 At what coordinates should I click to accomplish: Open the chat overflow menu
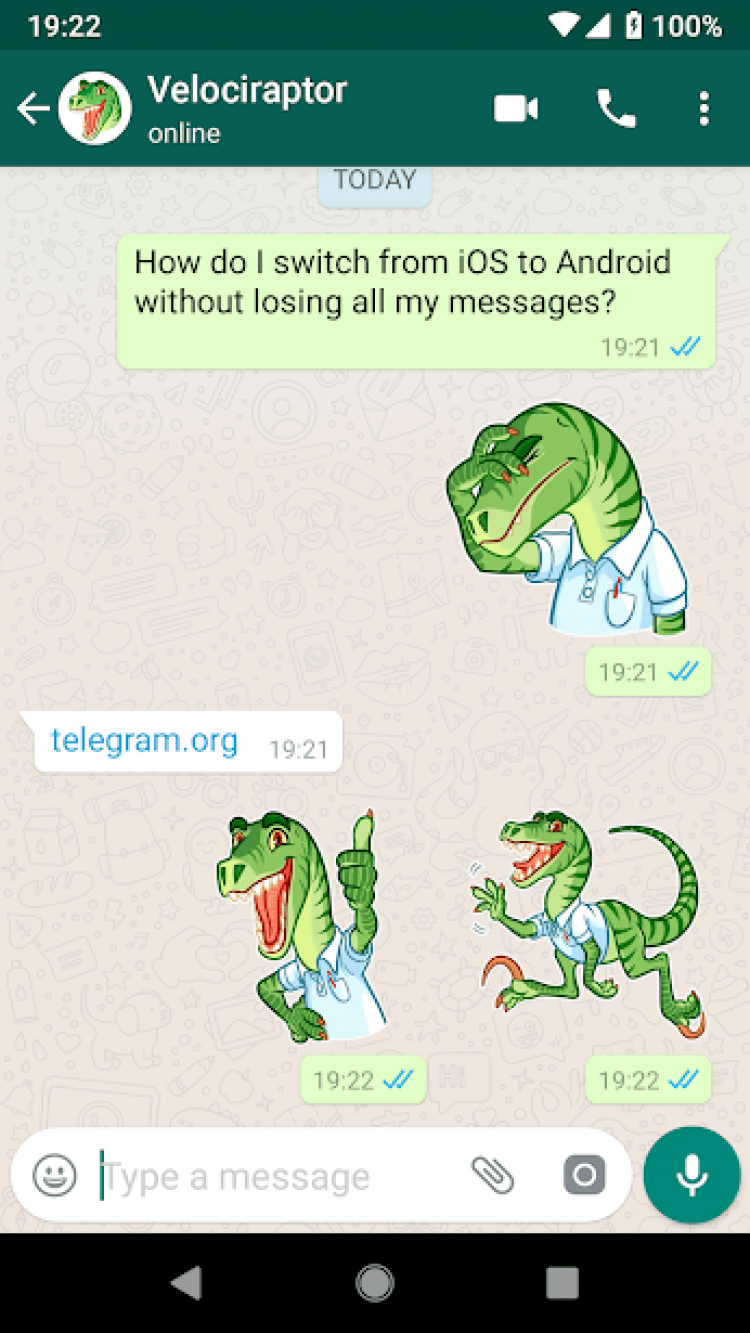point(704,108)
